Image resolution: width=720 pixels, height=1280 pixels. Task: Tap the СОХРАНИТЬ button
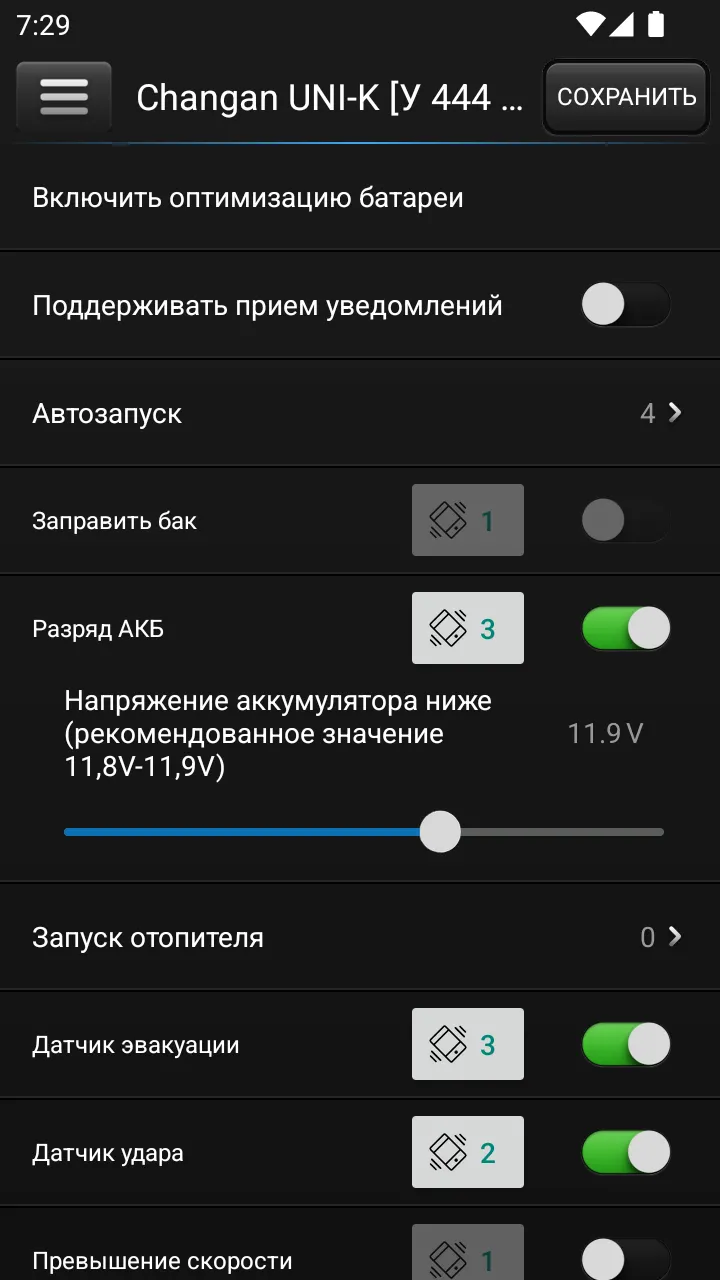626,97
